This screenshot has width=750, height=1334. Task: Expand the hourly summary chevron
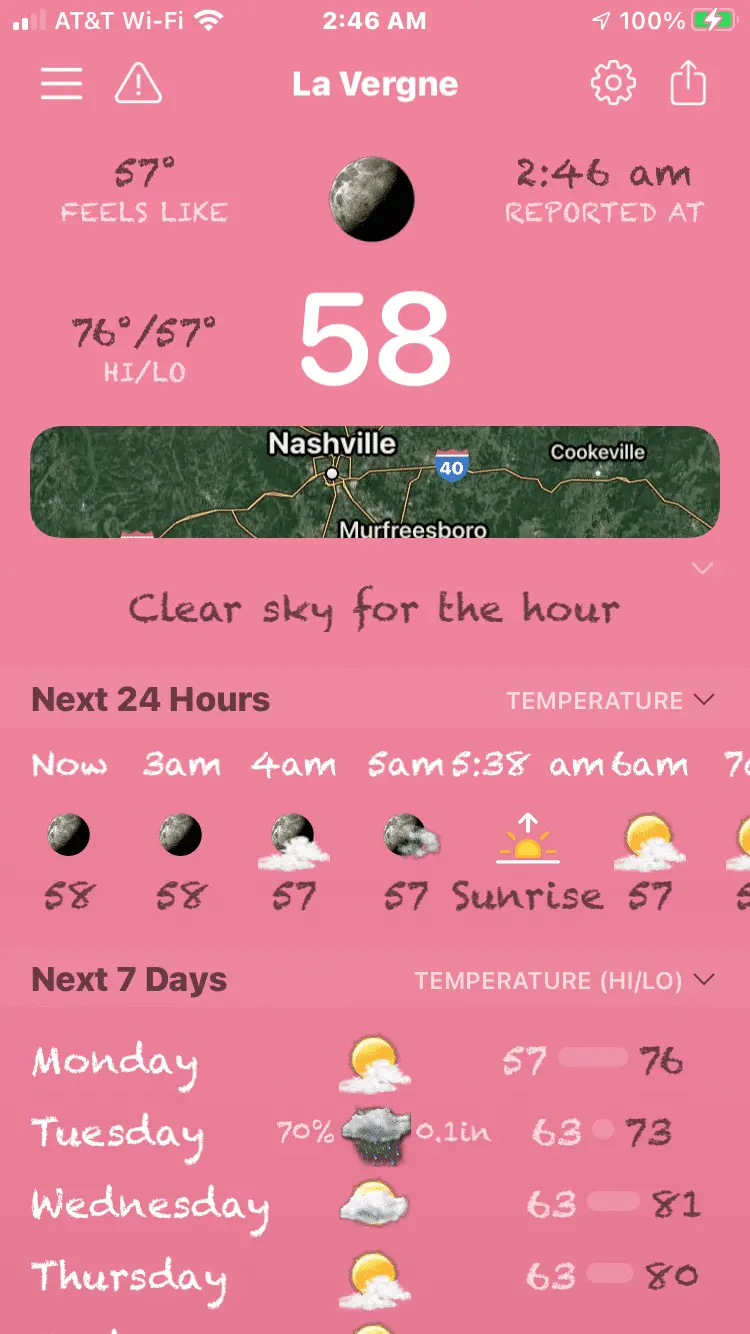(x=703, y=569)
